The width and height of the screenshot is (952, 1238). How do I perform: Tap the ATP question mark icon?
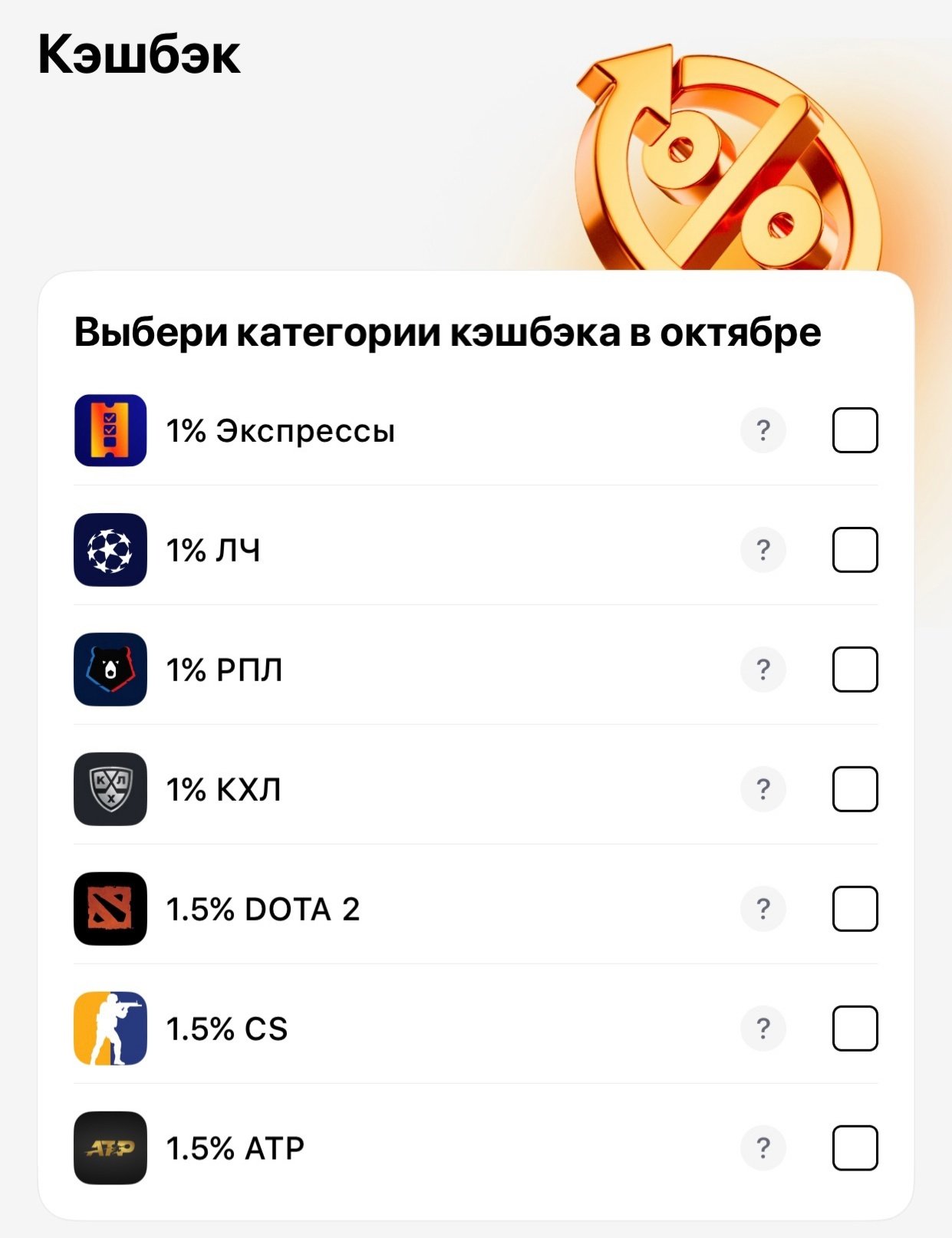click(763, 1148)
